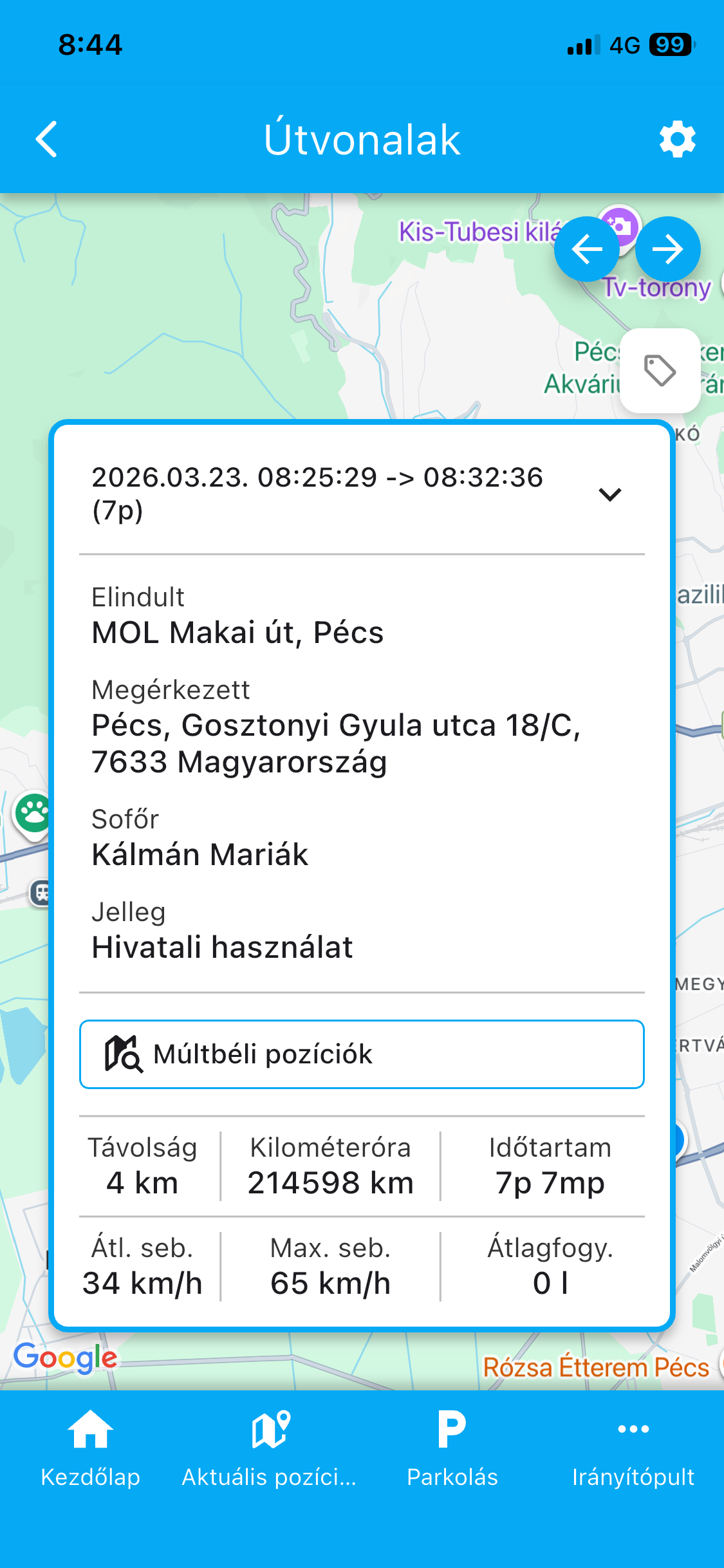Show the next route with the right arrow
Screen dimensions: 724x1568
(667, 249)
